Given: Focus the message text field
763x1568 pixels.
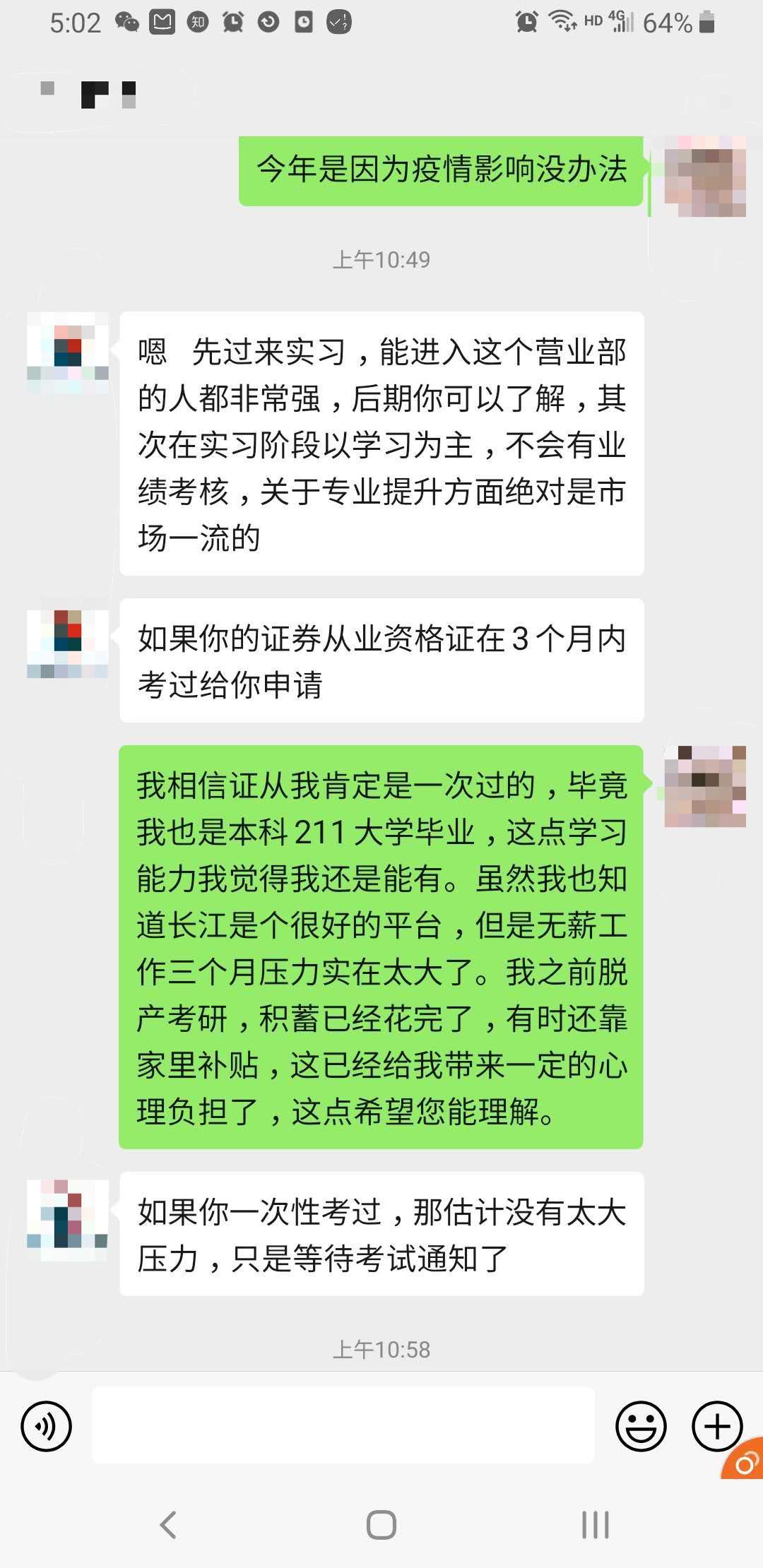Looking at the screenshot, I should click(x=343, y=1425).
